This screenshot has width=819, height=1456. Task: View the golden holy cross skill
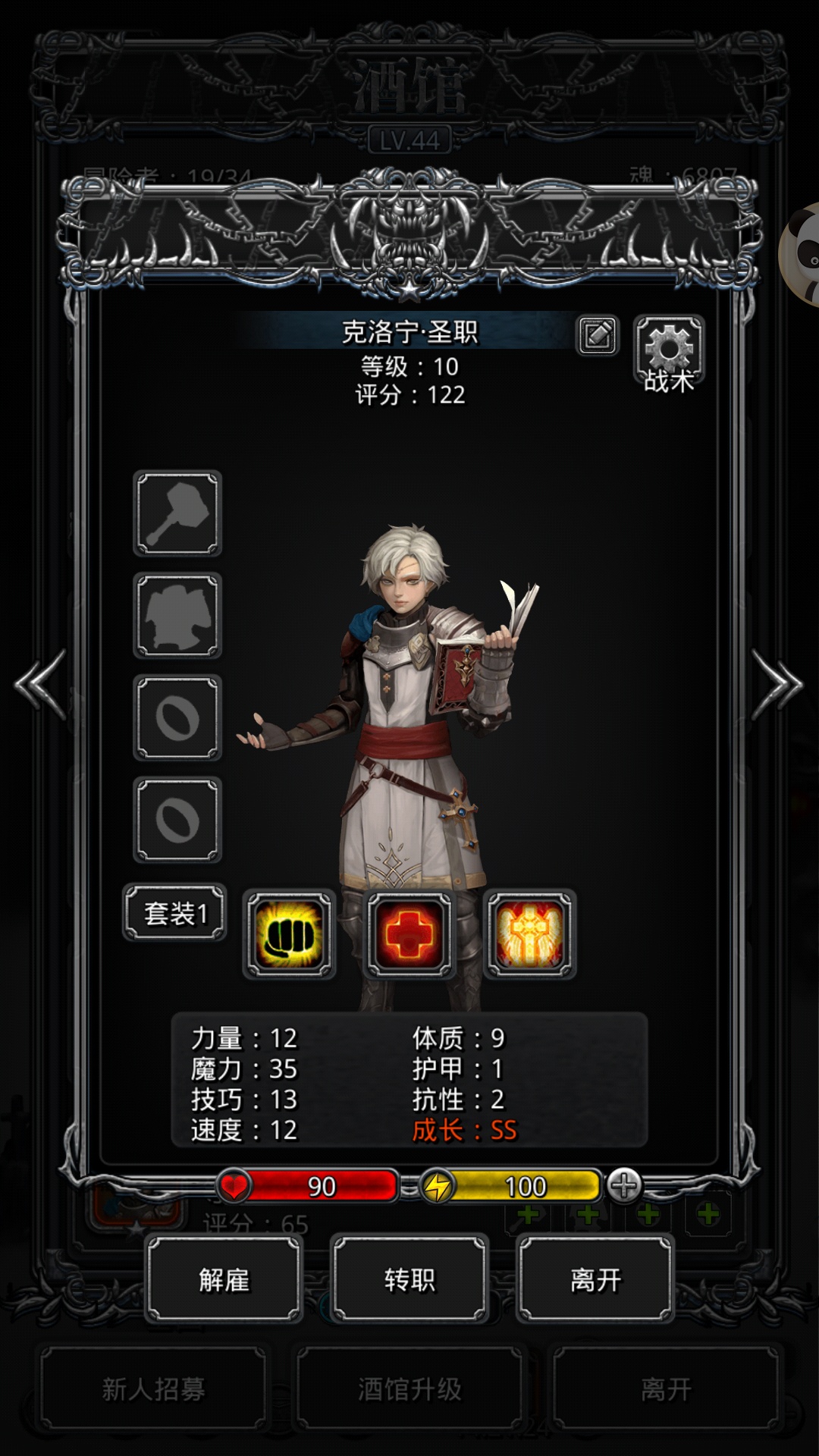click(529, 934)
